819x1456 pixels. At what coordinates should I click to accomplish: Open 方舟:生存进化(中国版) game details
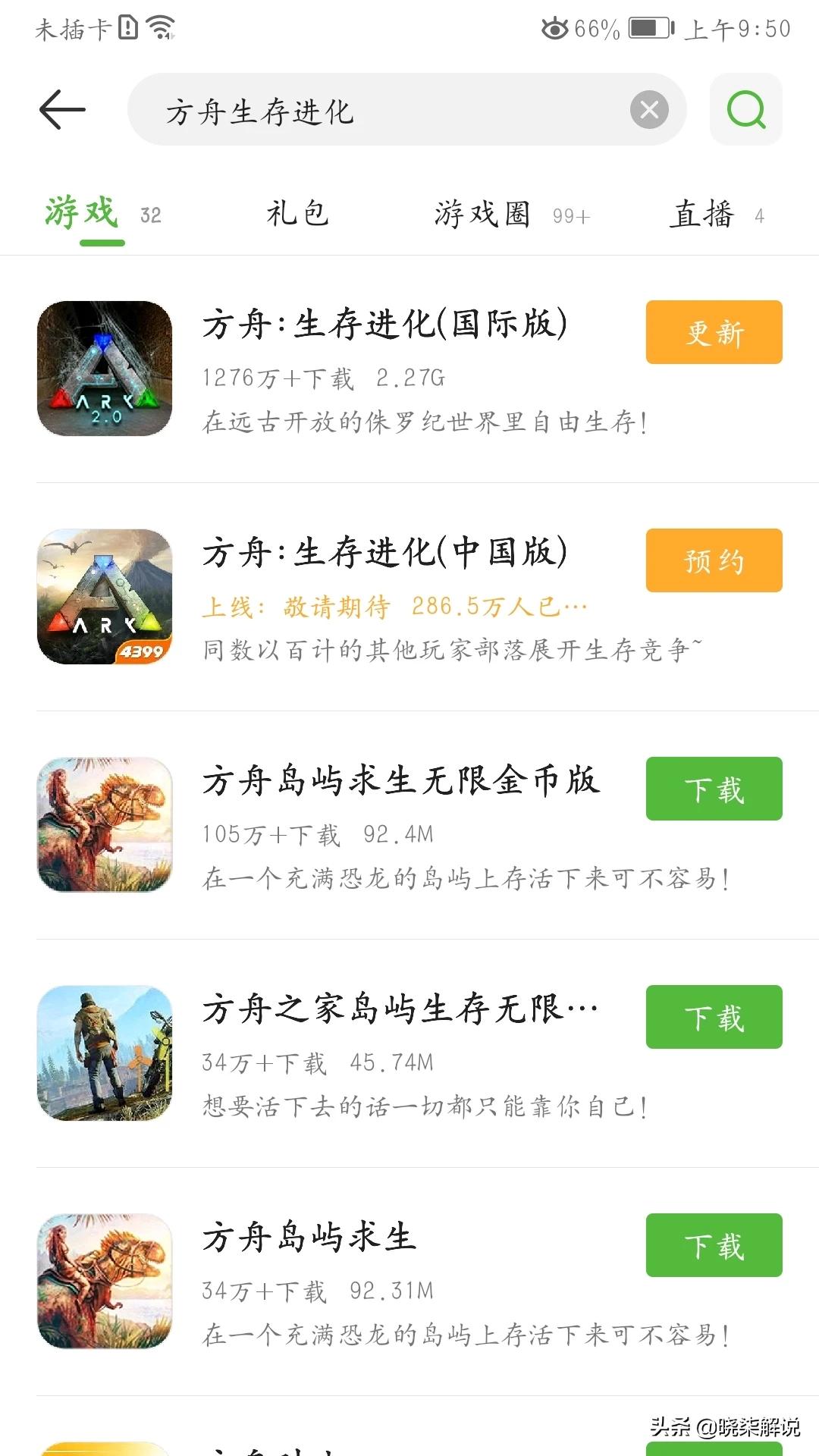coord(384,553)
